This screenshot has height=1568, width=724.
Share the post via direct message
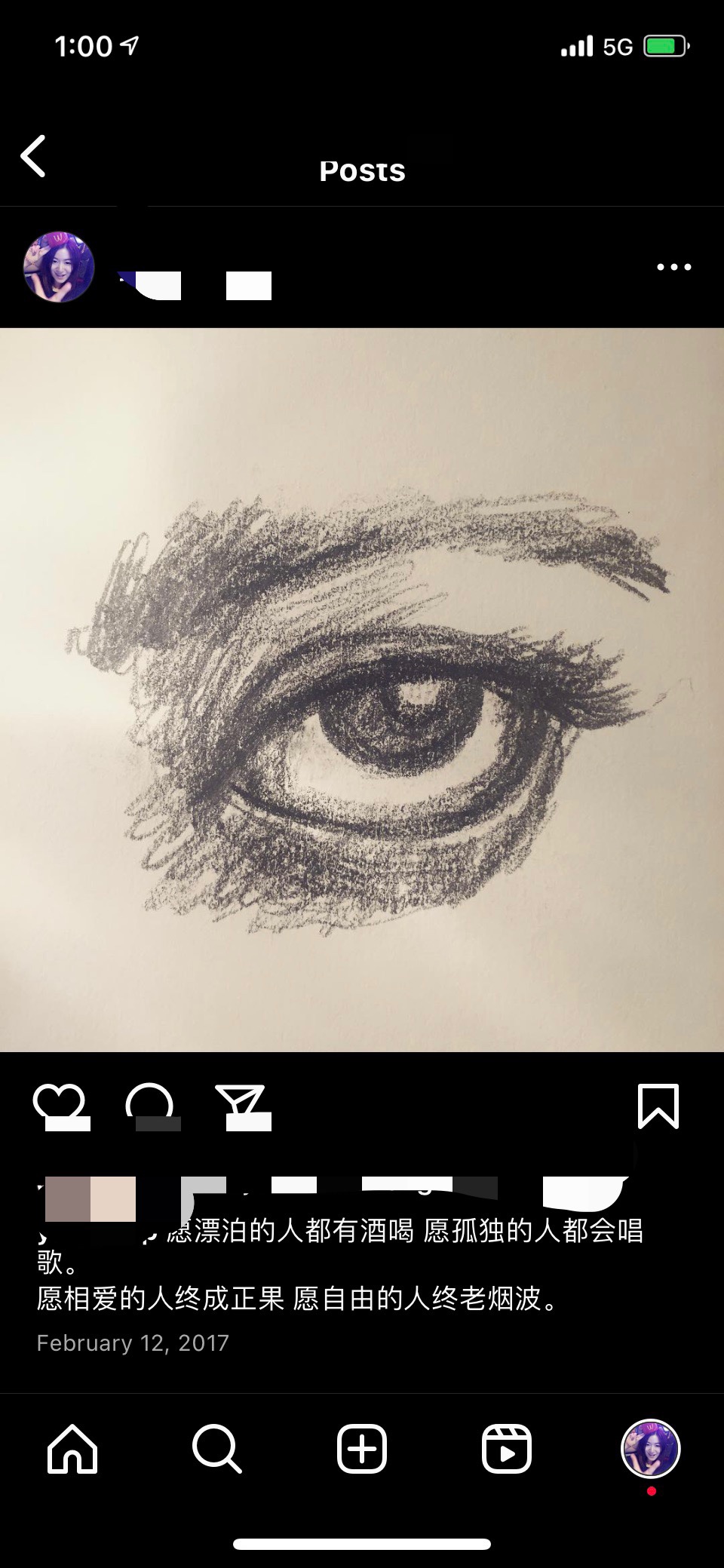[241, 1104]
